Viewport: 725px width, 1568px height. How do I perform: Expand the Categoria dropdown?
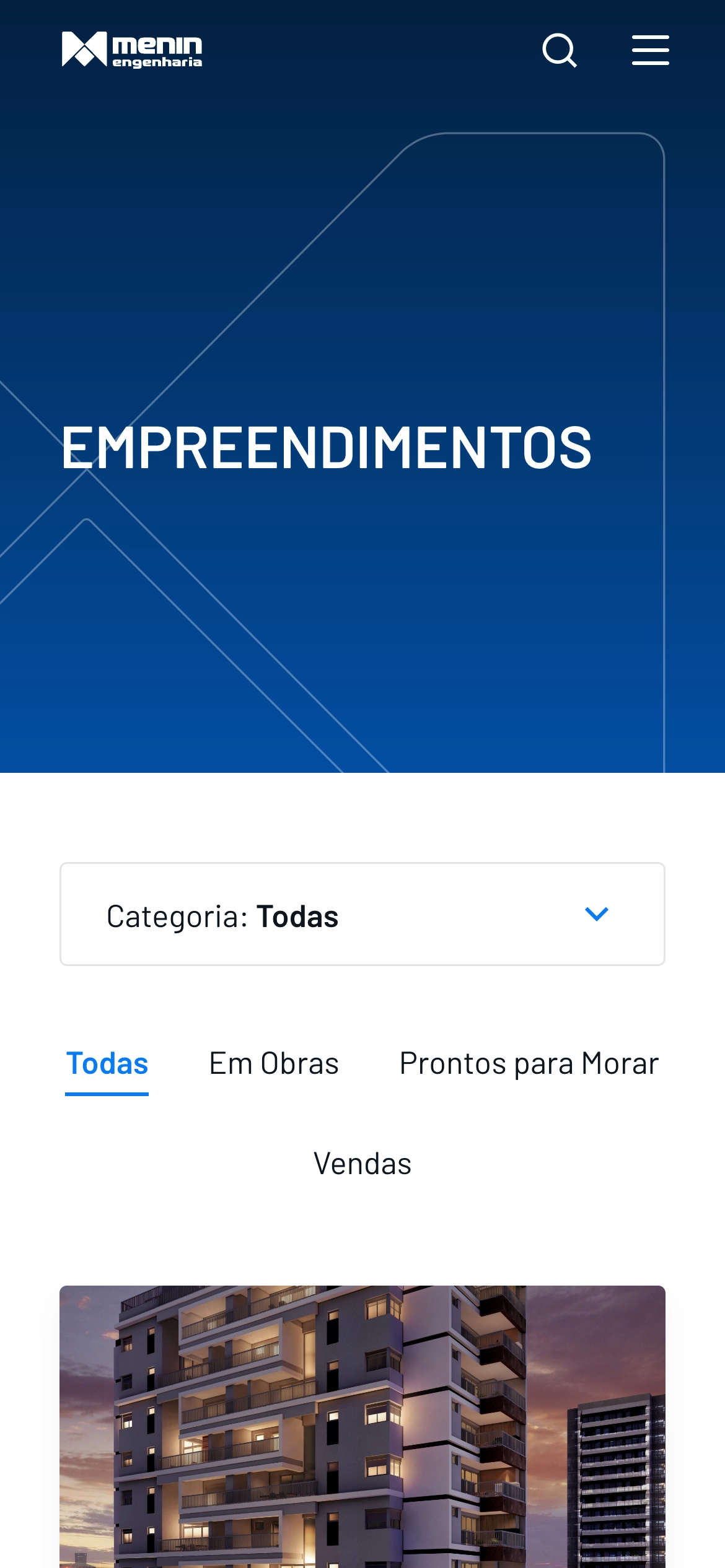pyautogui.click(x=362, y=914)
